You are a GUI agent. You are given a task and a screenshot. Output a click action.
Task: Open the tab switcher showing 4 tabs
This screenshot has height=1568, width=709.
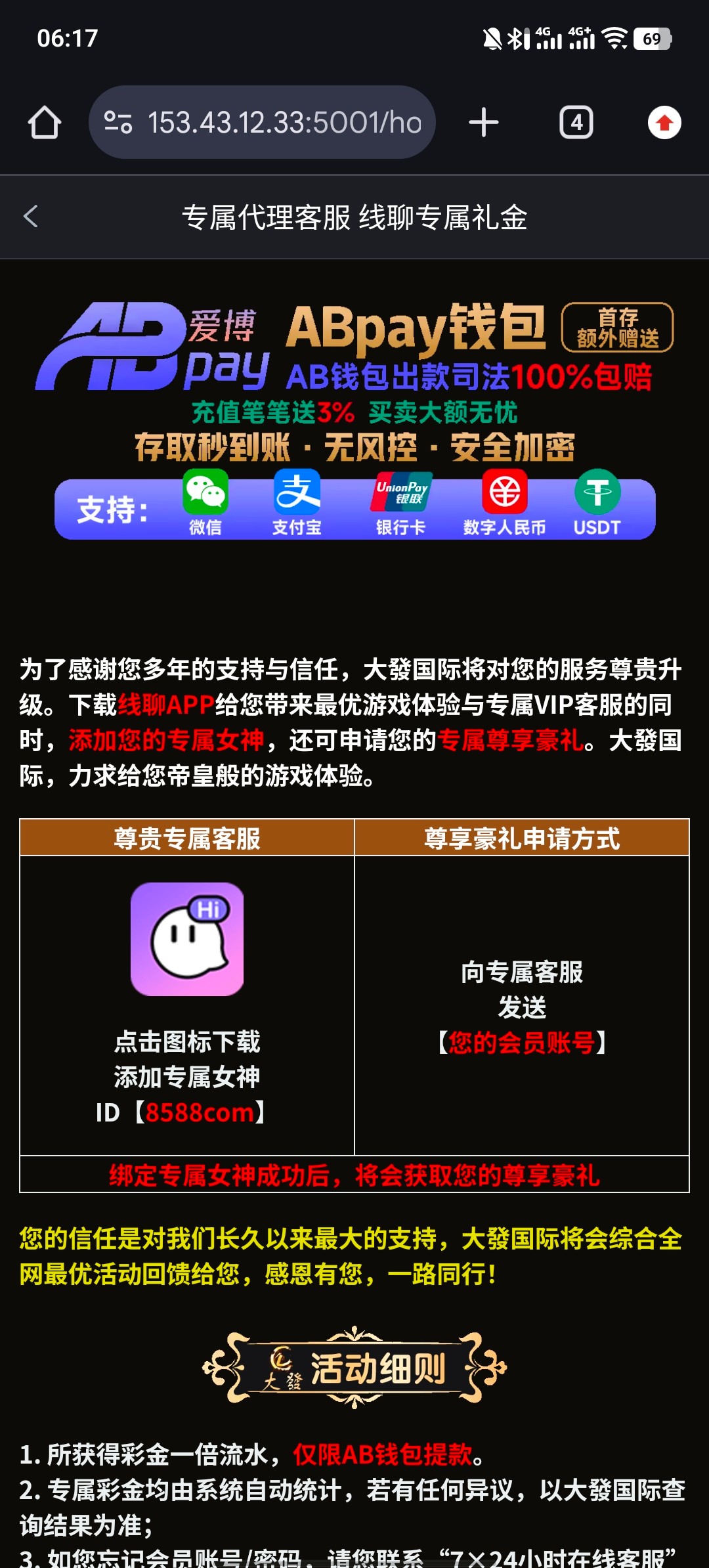coord(576,123)
